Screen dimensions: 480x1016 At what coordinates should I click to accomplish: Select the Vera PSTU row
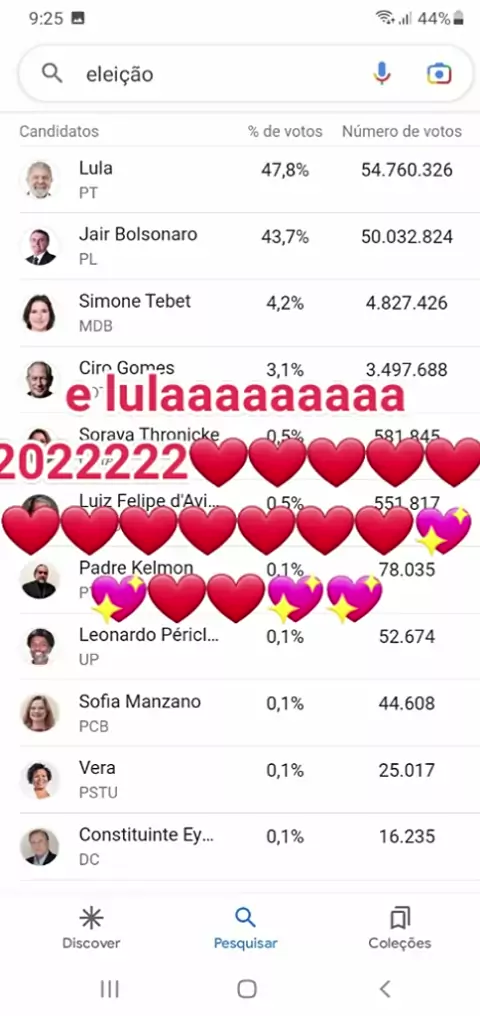(x=240, y=779)
